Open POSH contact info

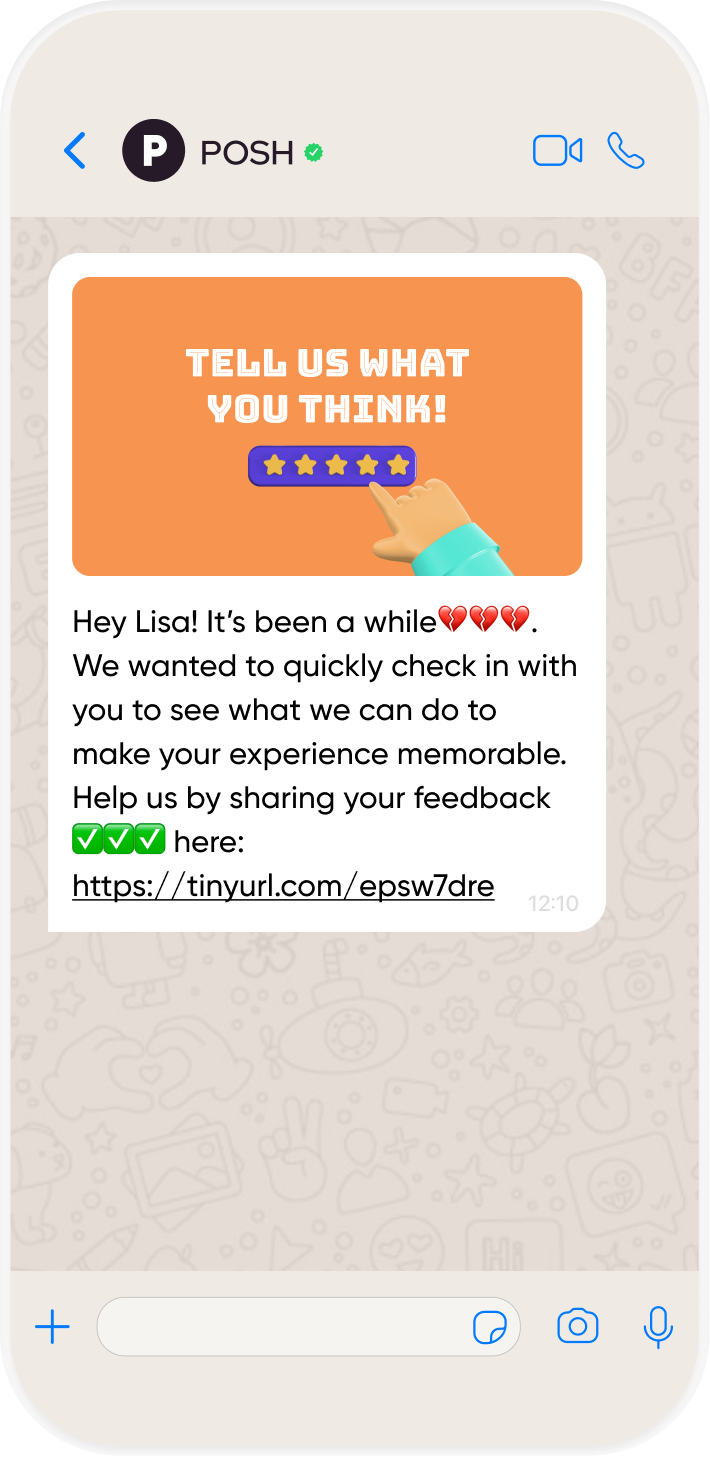tap(246, 152)
